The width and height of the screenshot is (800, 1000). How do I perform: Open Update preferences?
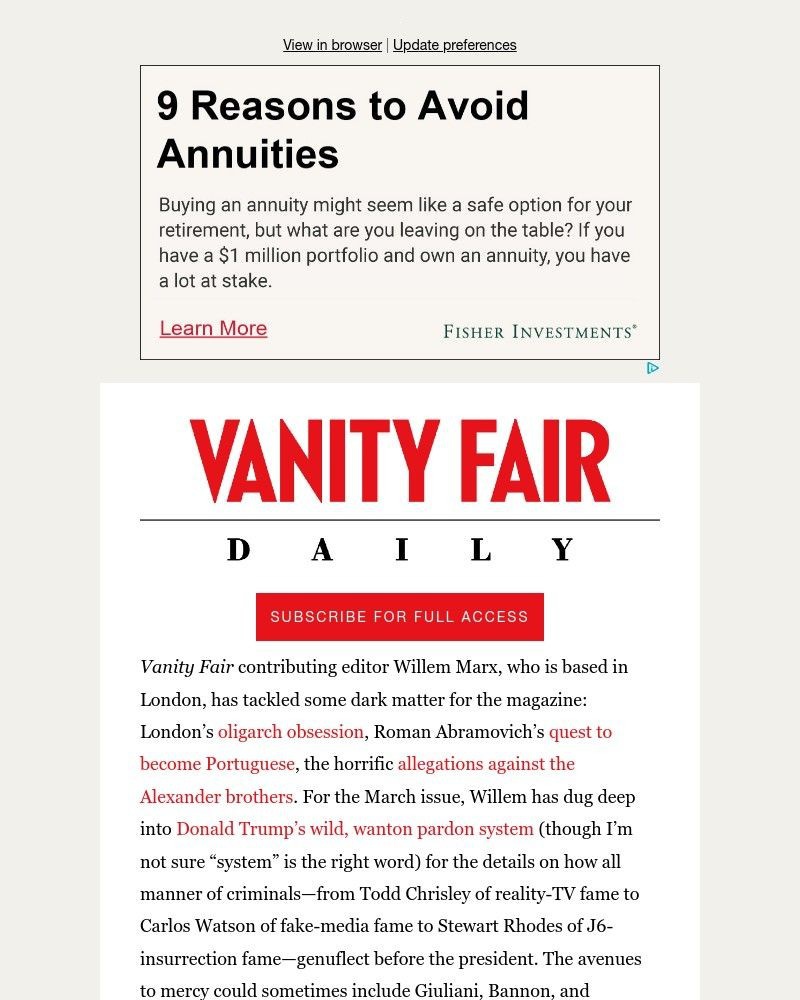455,45
